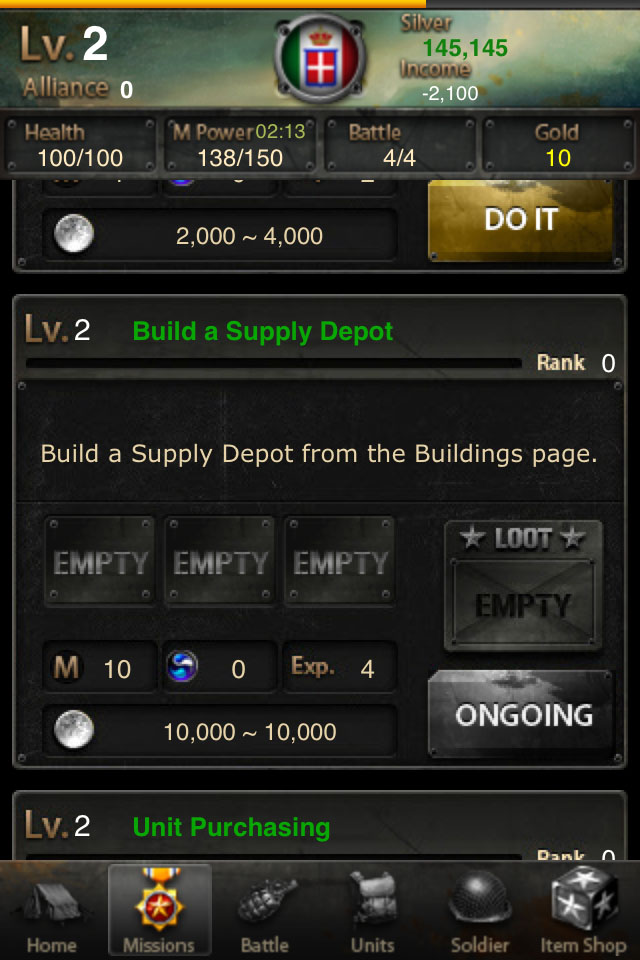Open the Soldier tab
Screen dimensions: 640x960
click(x=479, y=912)
